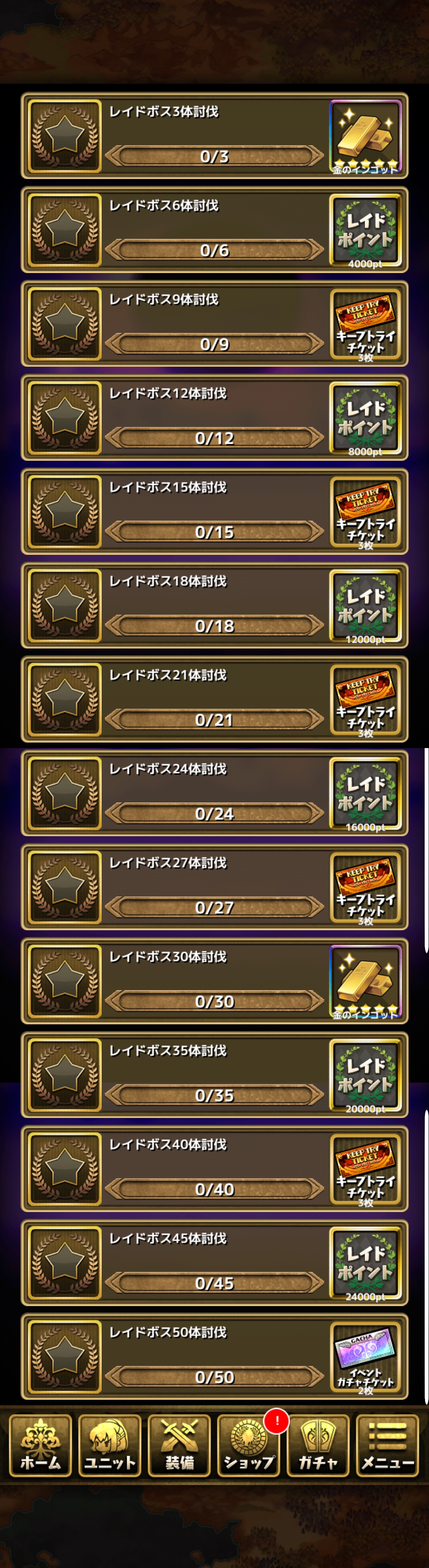View the イベントガチャチケット reward for 50体討伐
This screenshot has height=1568, width=429.
click(x=365, y=1356)
